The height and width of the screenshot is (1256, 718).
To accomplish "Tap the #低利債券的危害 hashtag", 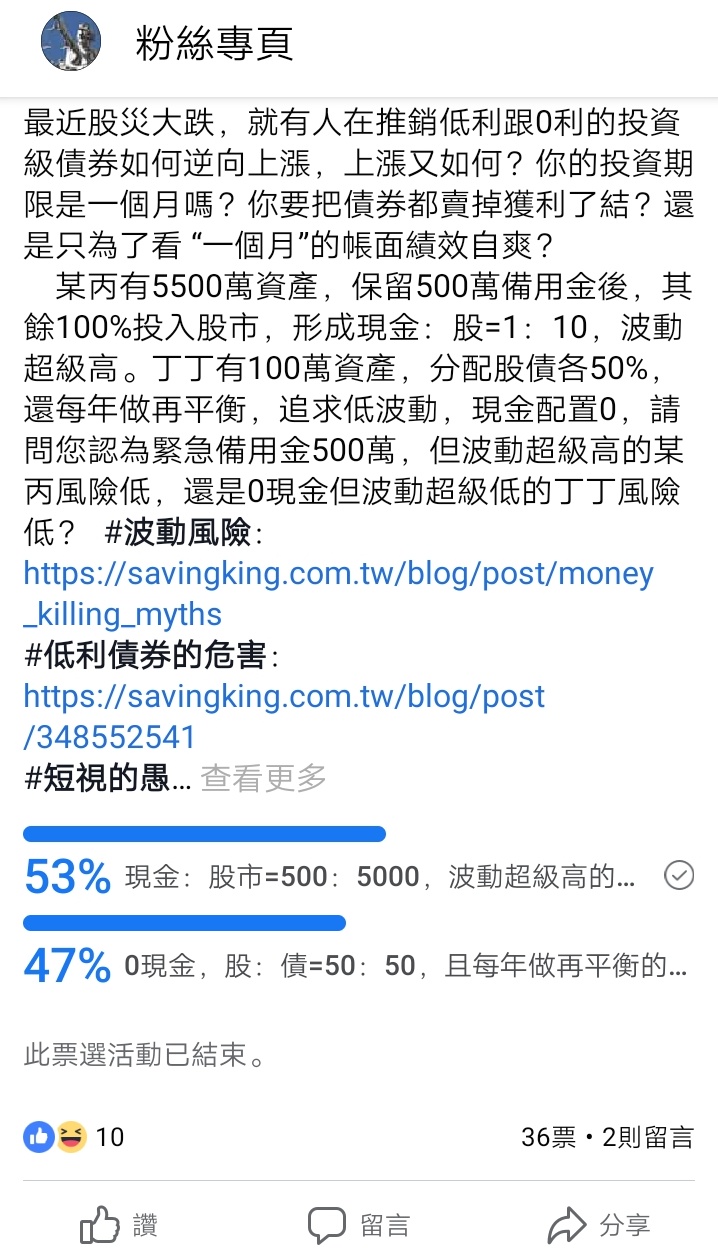I will tap(147, 656).
